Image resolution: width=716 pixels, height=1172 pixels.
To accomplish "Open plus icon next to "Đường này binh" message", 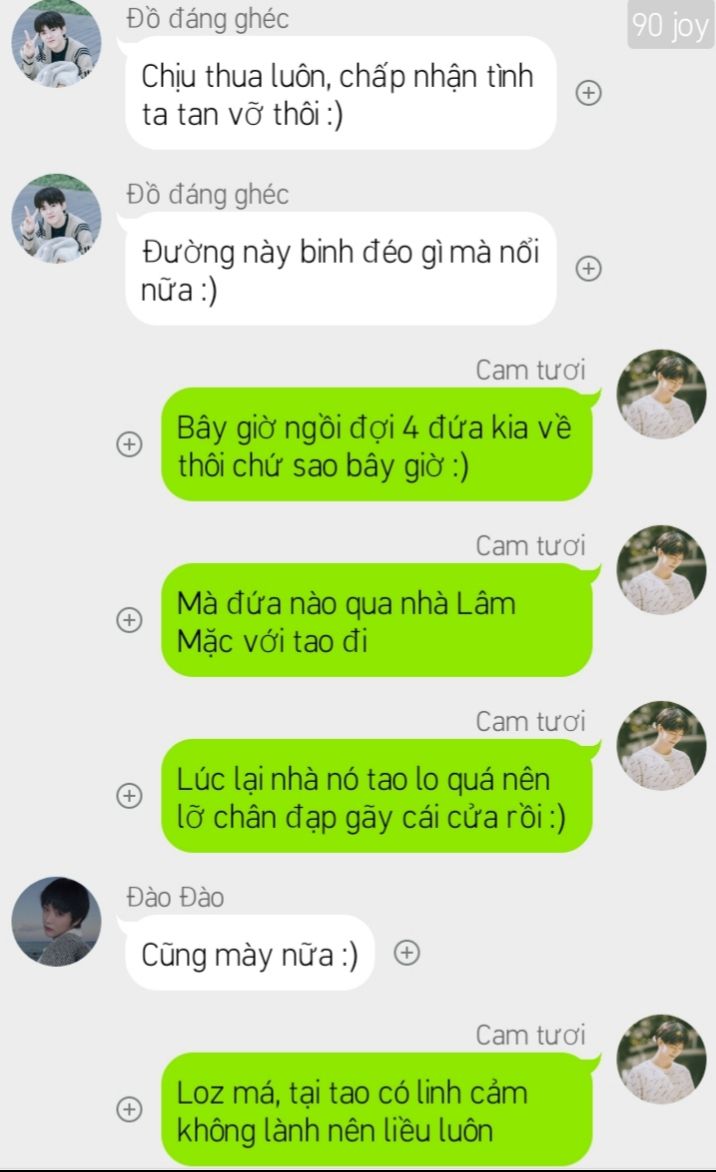I will [589, 269].
